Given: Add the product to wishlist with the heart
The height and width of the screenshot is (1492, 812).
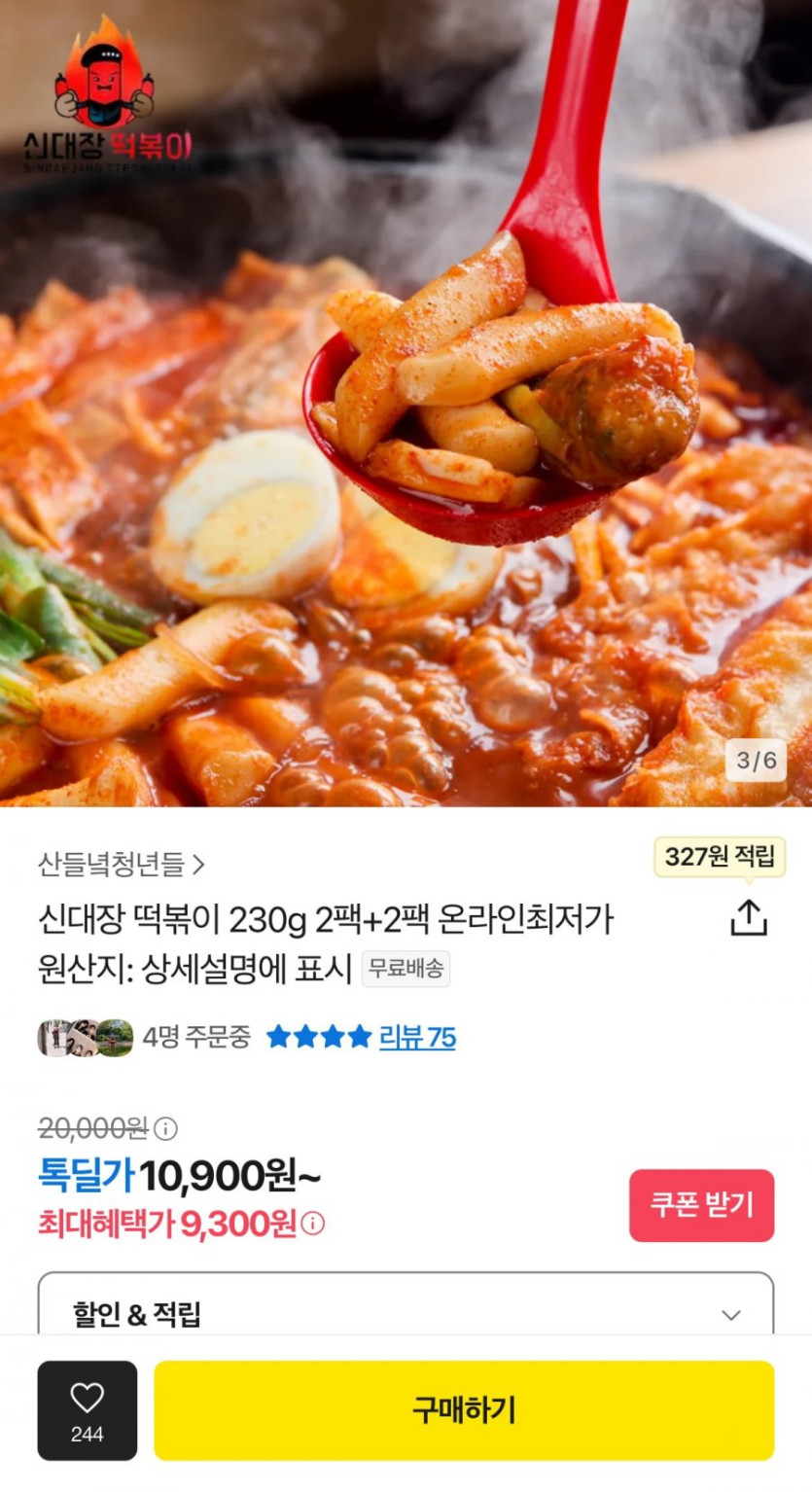Looking at the screenshot, I should (x=88, y=1409).
